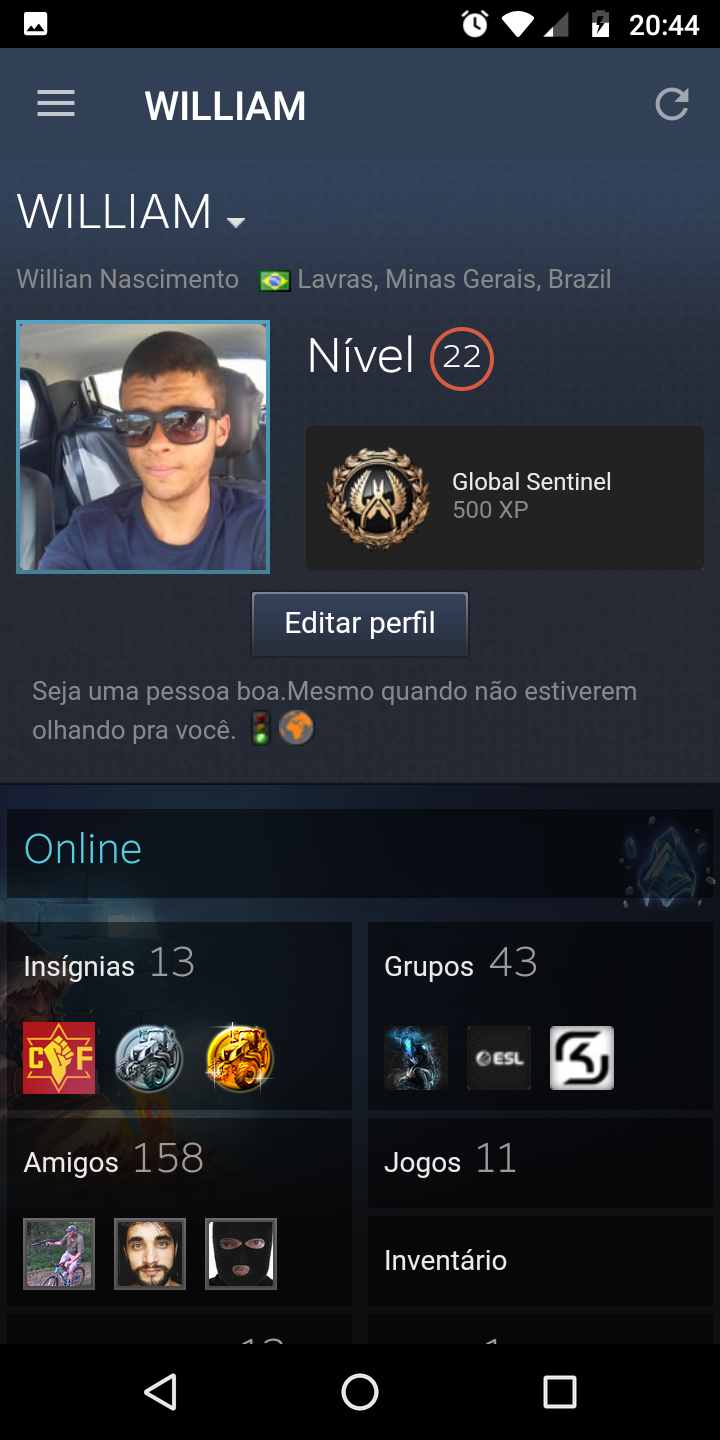Open the masked friend's avatar
The image size is (720, 1440).
click(x=240, y=1253)
